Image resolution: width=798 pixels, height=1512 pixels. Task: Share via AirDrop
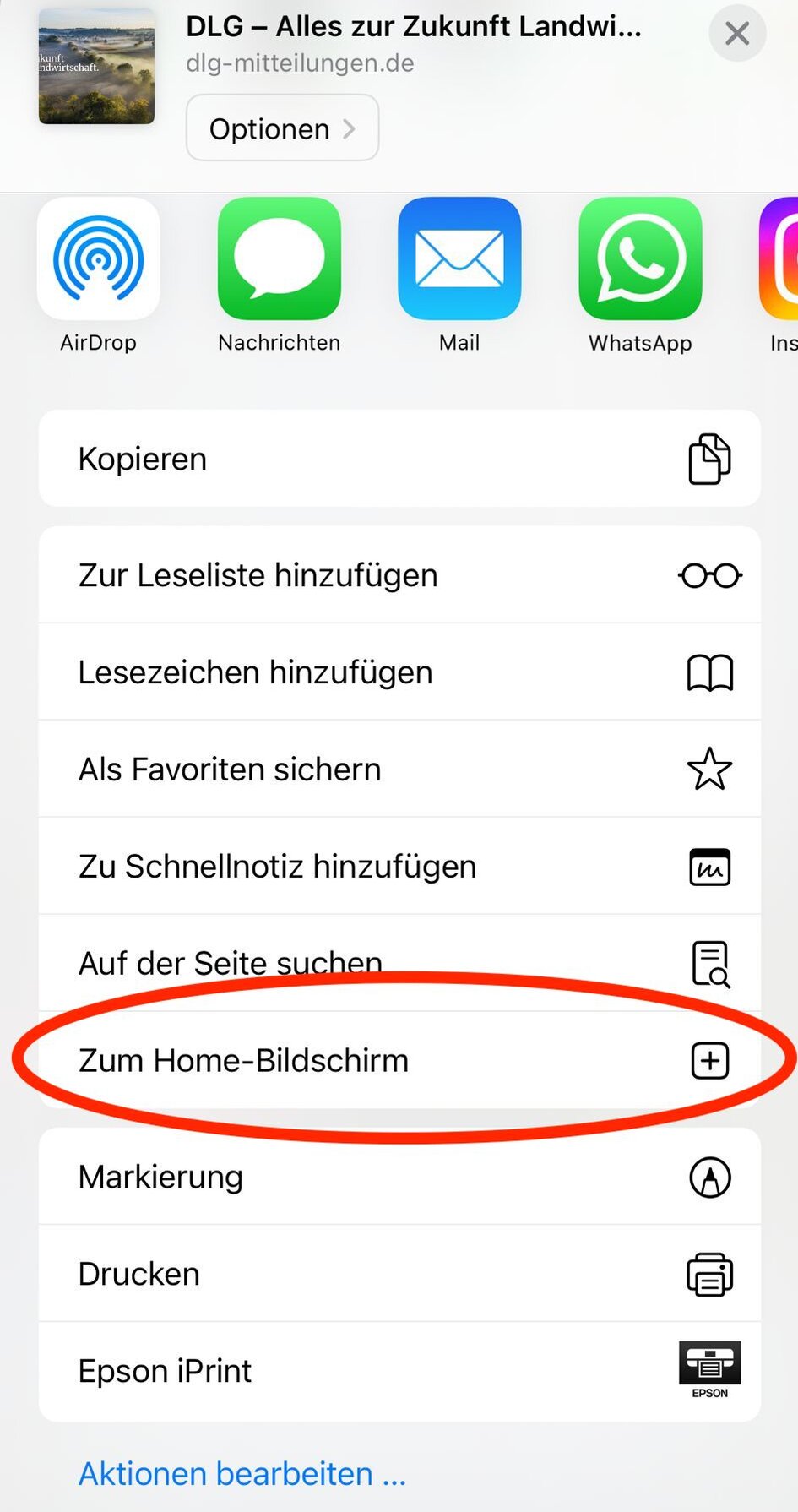coord(99,260)
